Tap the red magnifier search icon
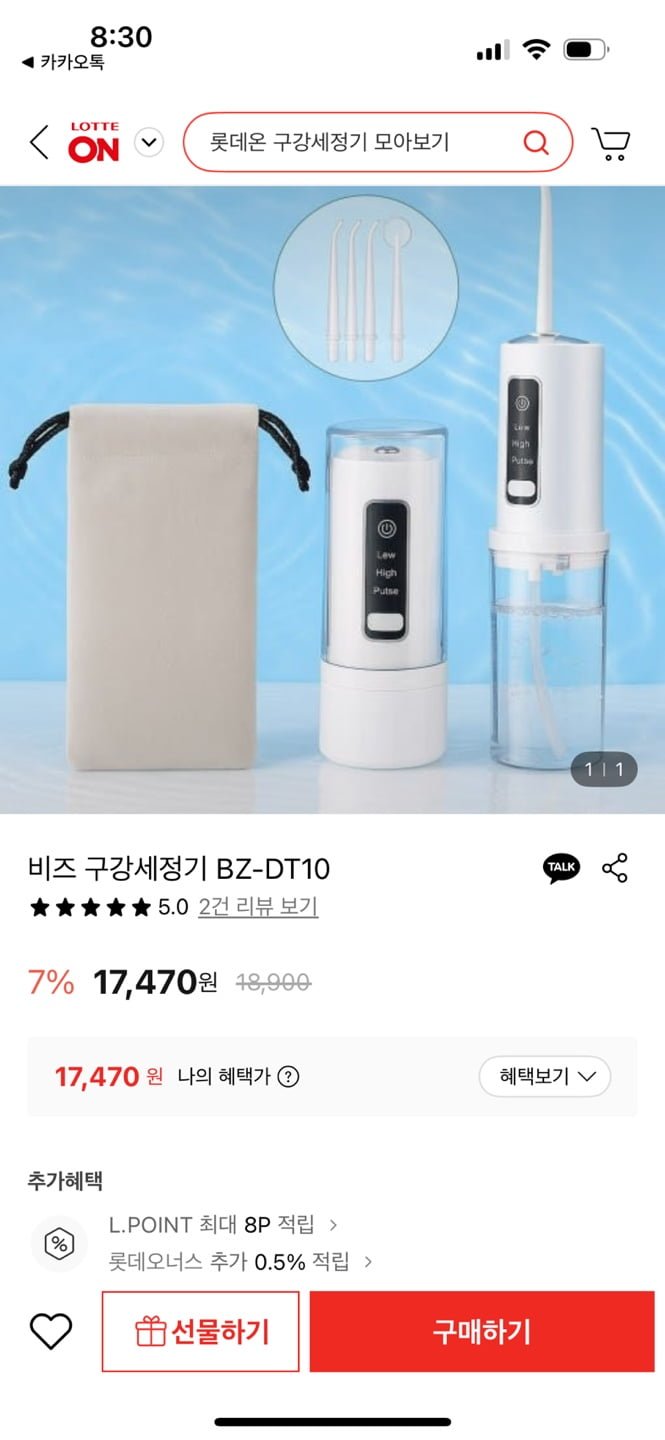The width and height of the screenshot is (665, 1440). pyautogui.click(x=536, y=143)
